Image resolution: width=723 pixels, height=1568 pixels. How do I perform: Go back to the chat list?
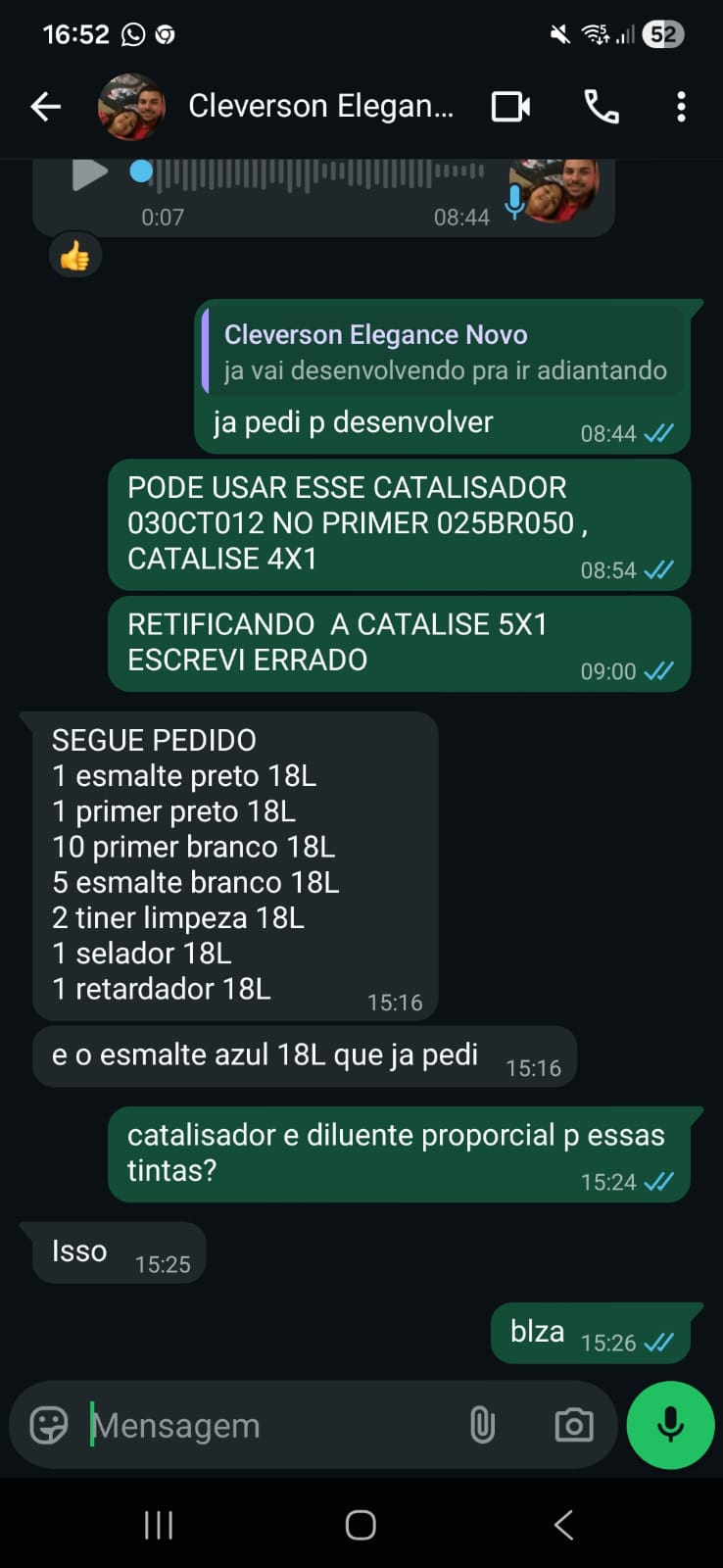pyautogui.click(x=45, y=107)
